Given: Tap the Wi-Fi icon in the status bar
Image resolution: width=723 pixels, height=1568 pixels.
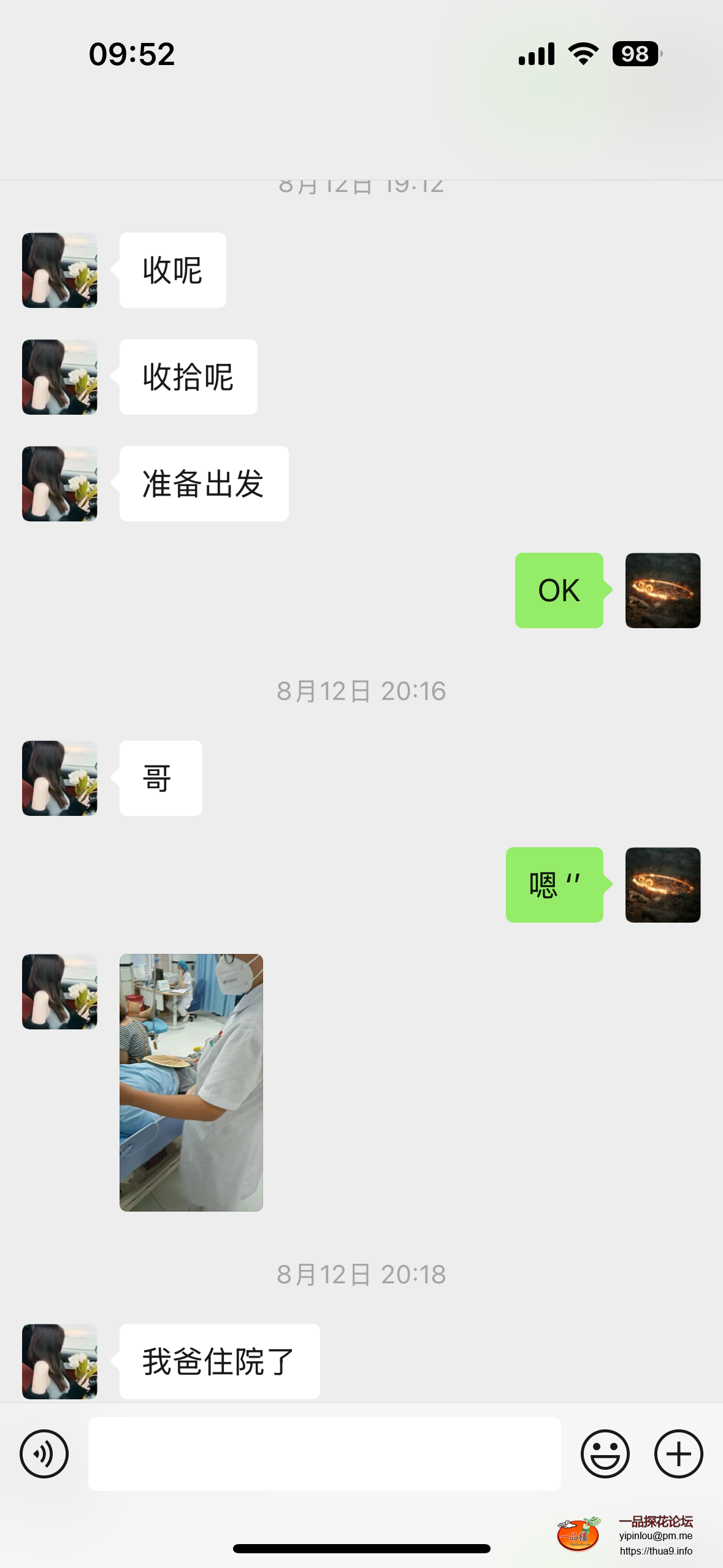Looking at the screenshot, I should point(583,54).
